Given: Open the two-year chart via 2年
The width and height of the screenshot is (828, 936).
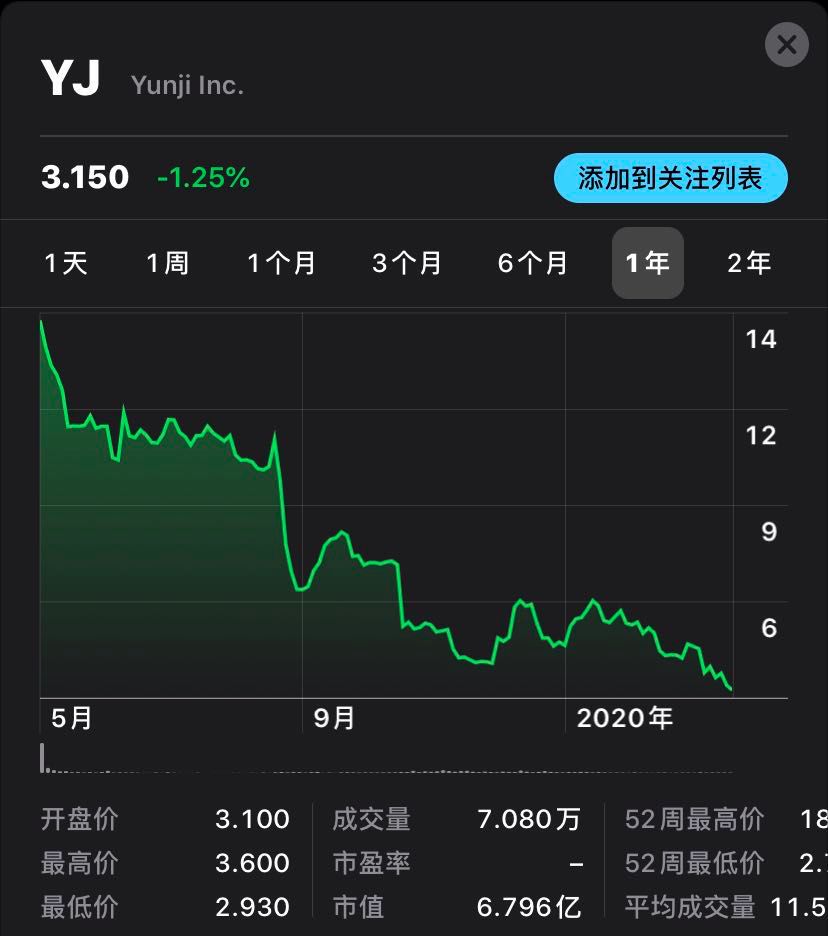Looking at the screenshot, I should pos(748,263).
